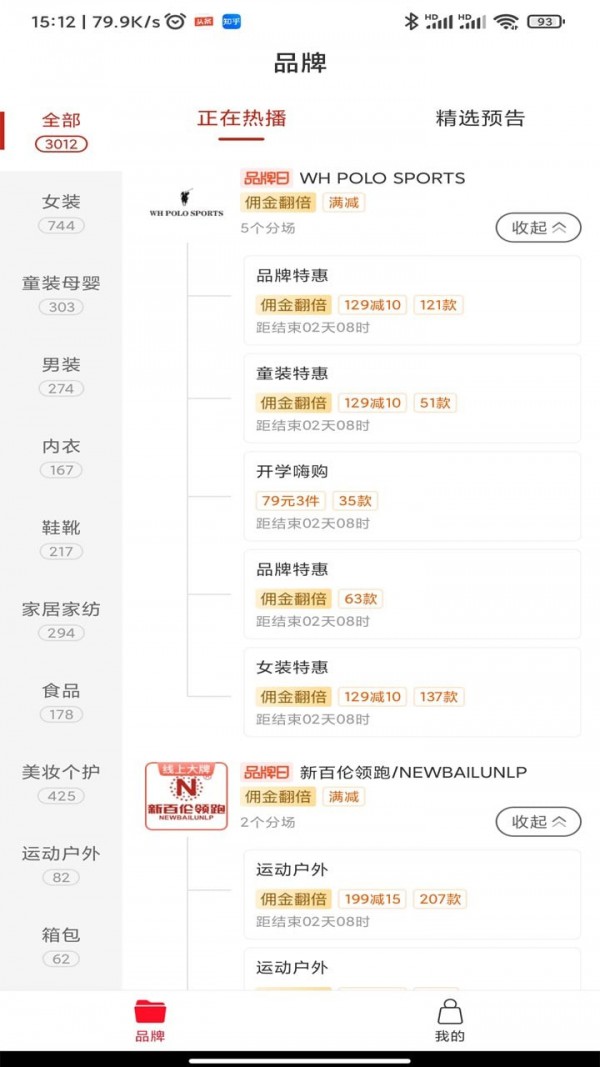Open the 箱包 category
This screenshot has width=600, height=1067.
tap(61, 947)
